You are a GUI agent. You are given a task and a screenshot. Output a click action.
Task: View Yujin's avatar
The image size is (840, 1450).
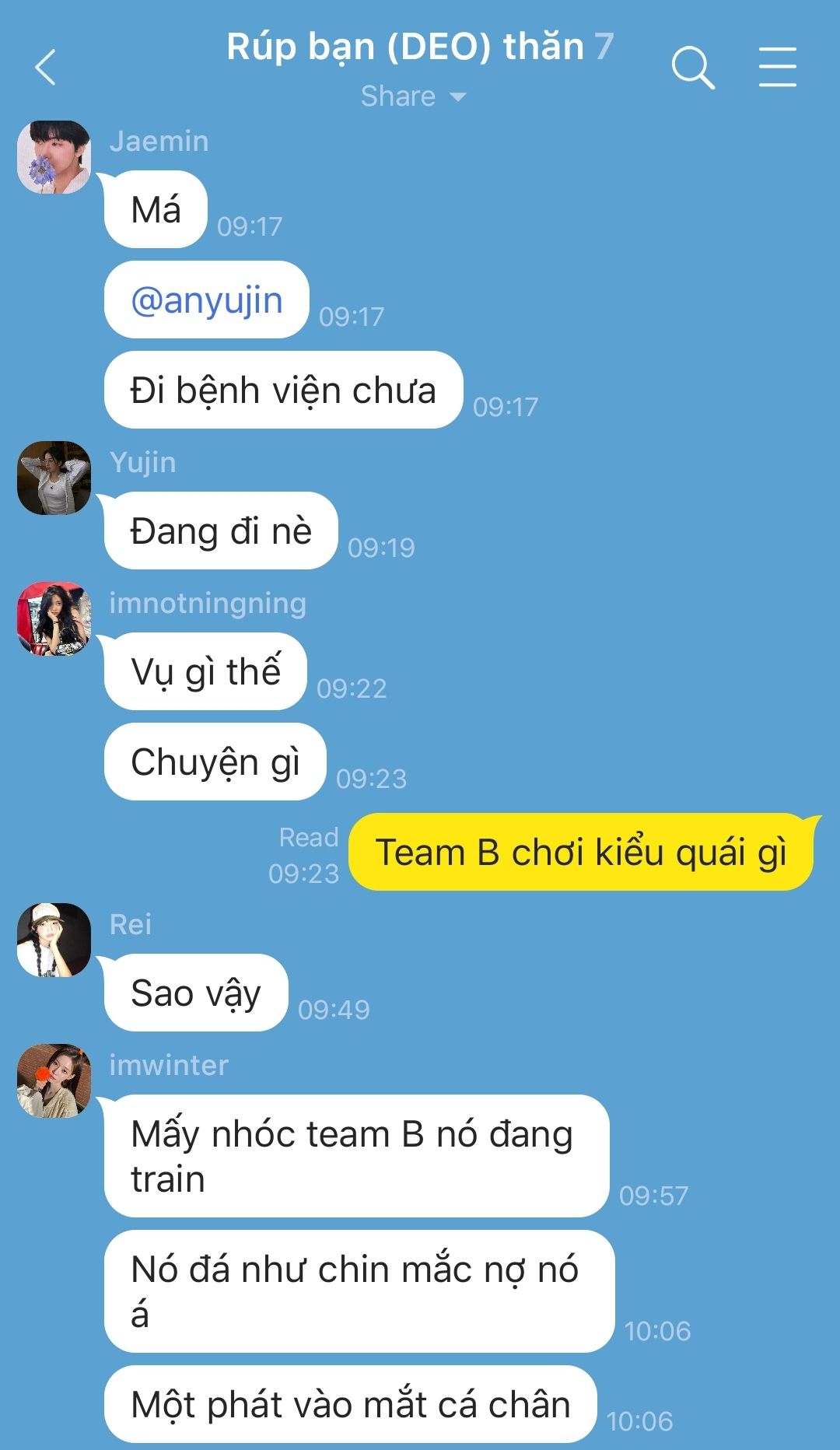click(54, 478)
